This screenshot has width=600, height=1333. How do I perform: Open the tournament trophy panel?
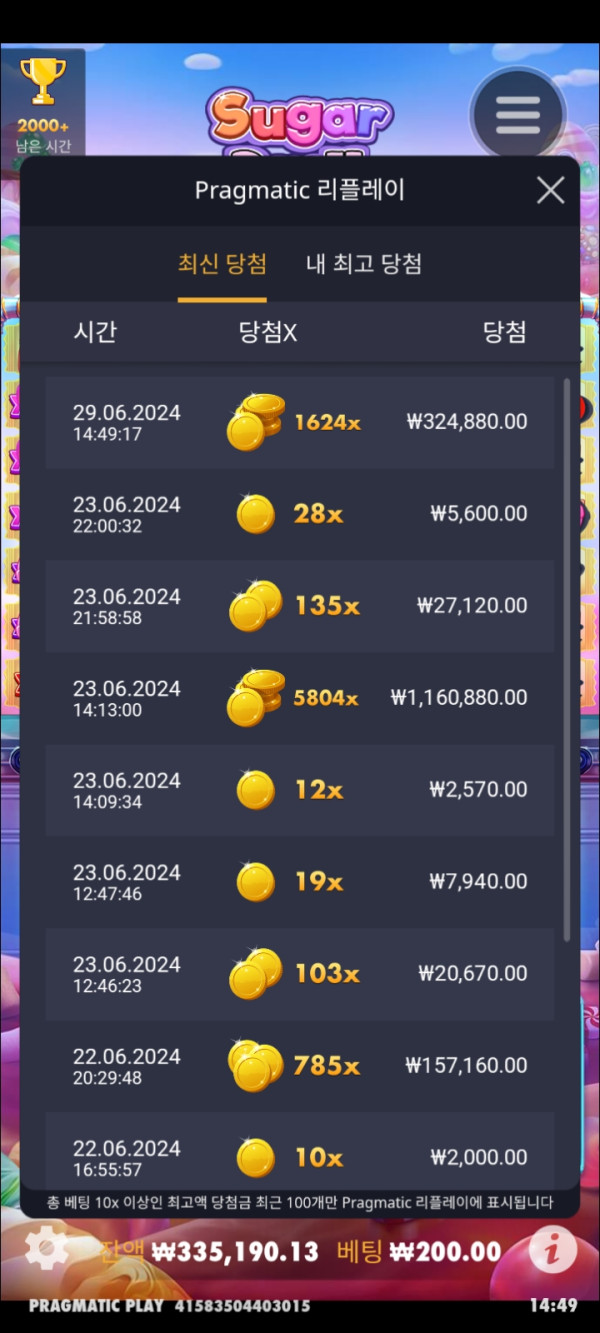tap(42, 100)
